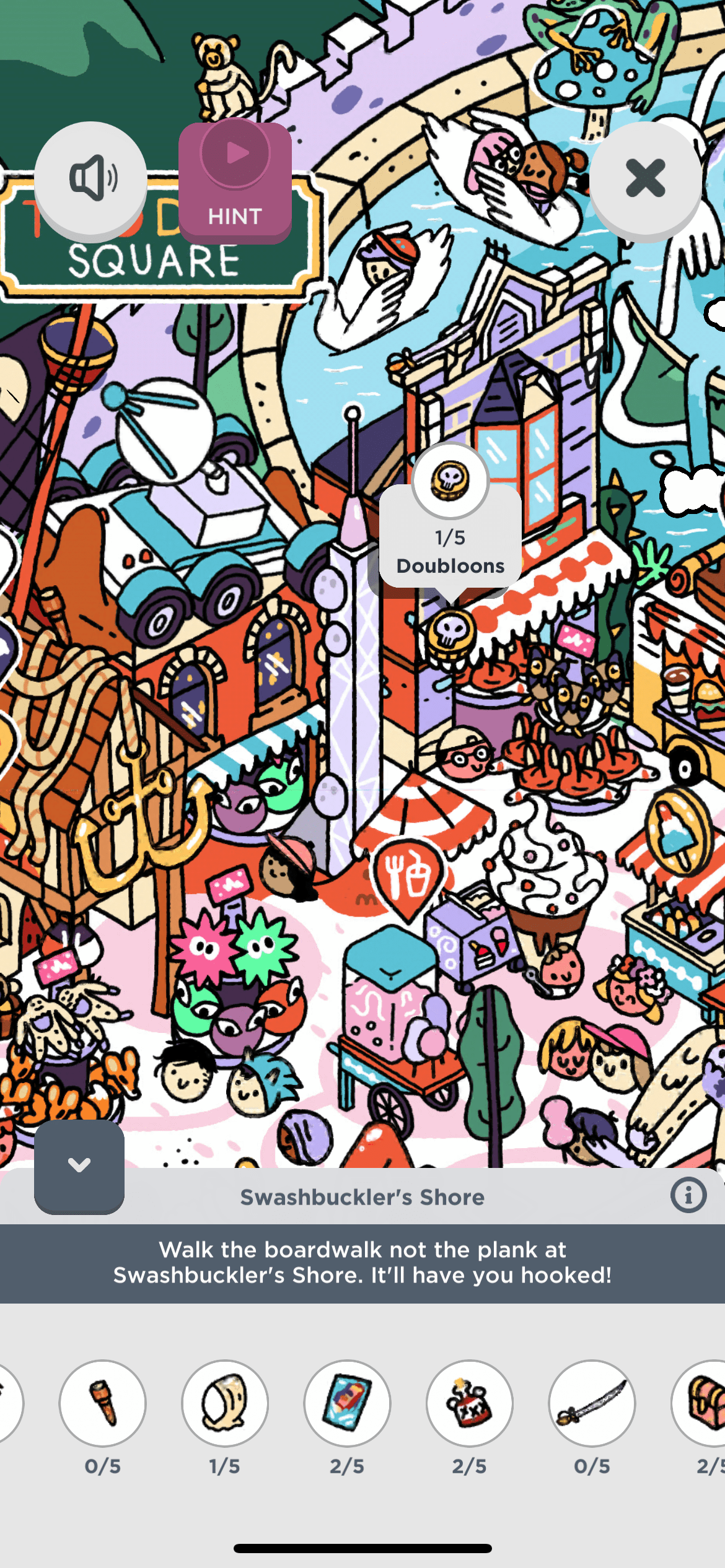Select the seashell item
This screenshot has height=1568, width=725.
[225, 1403]
